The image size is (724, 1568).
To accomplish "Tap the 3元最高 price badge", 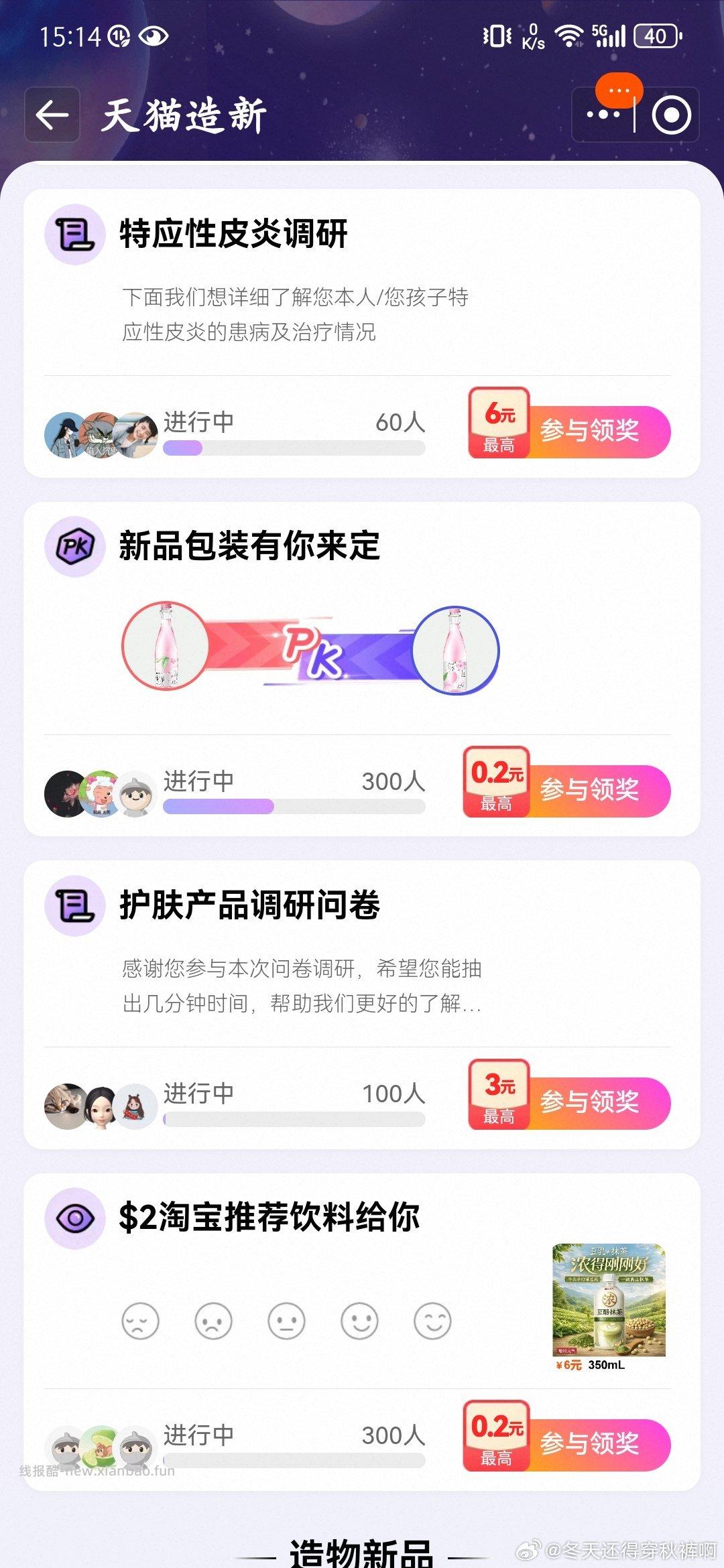I will [499, 1096].
